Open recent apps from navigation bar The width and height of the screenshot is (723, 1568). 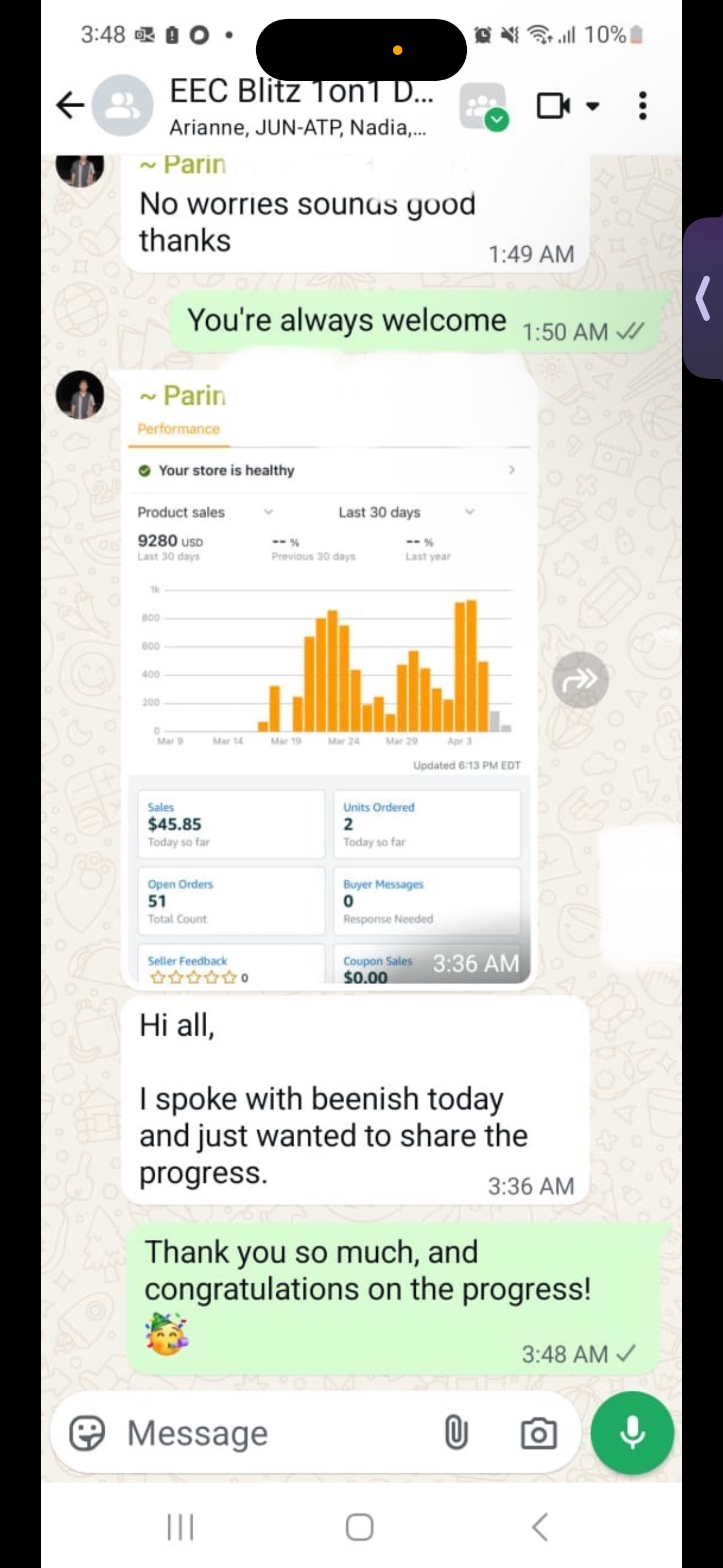(180, 1527)
